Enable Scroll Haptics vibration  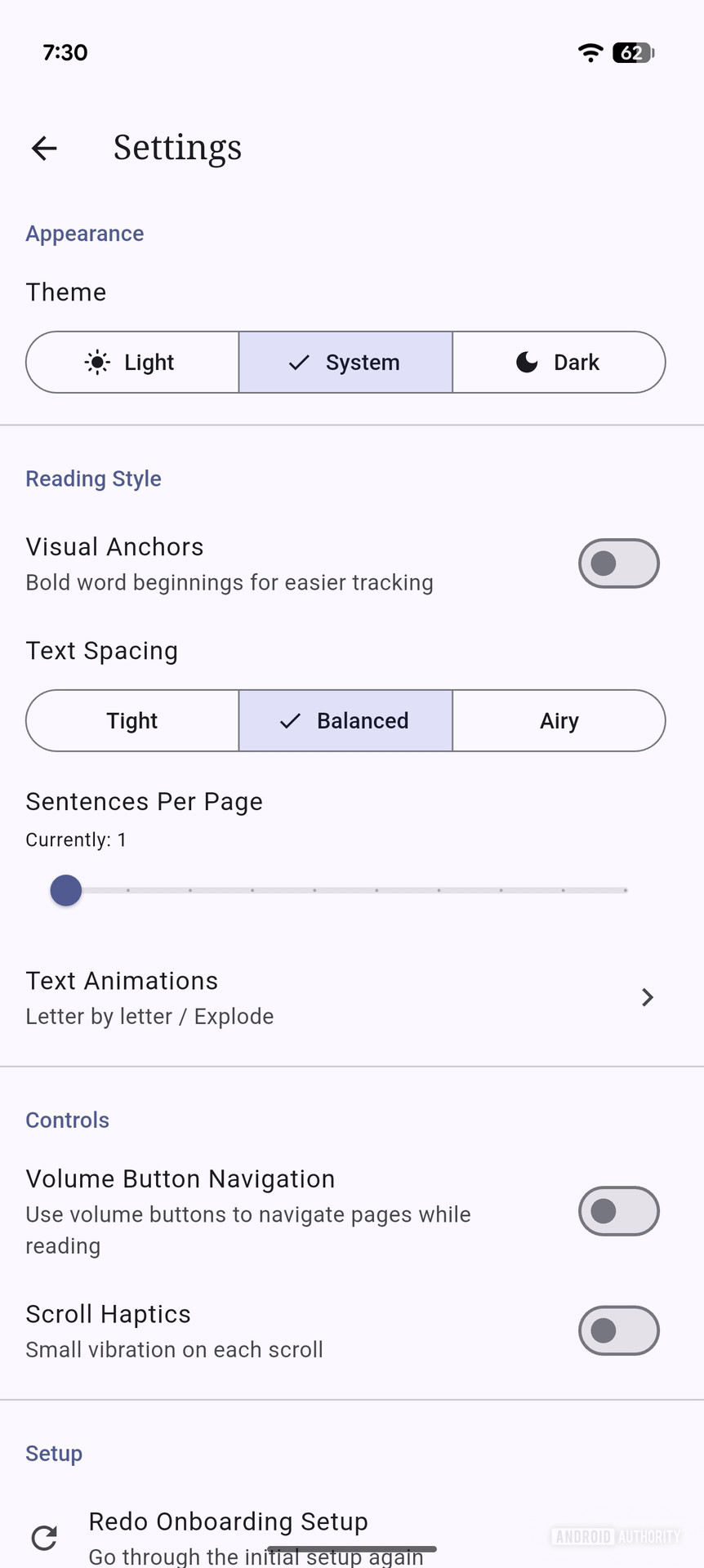pos(618,1330)
